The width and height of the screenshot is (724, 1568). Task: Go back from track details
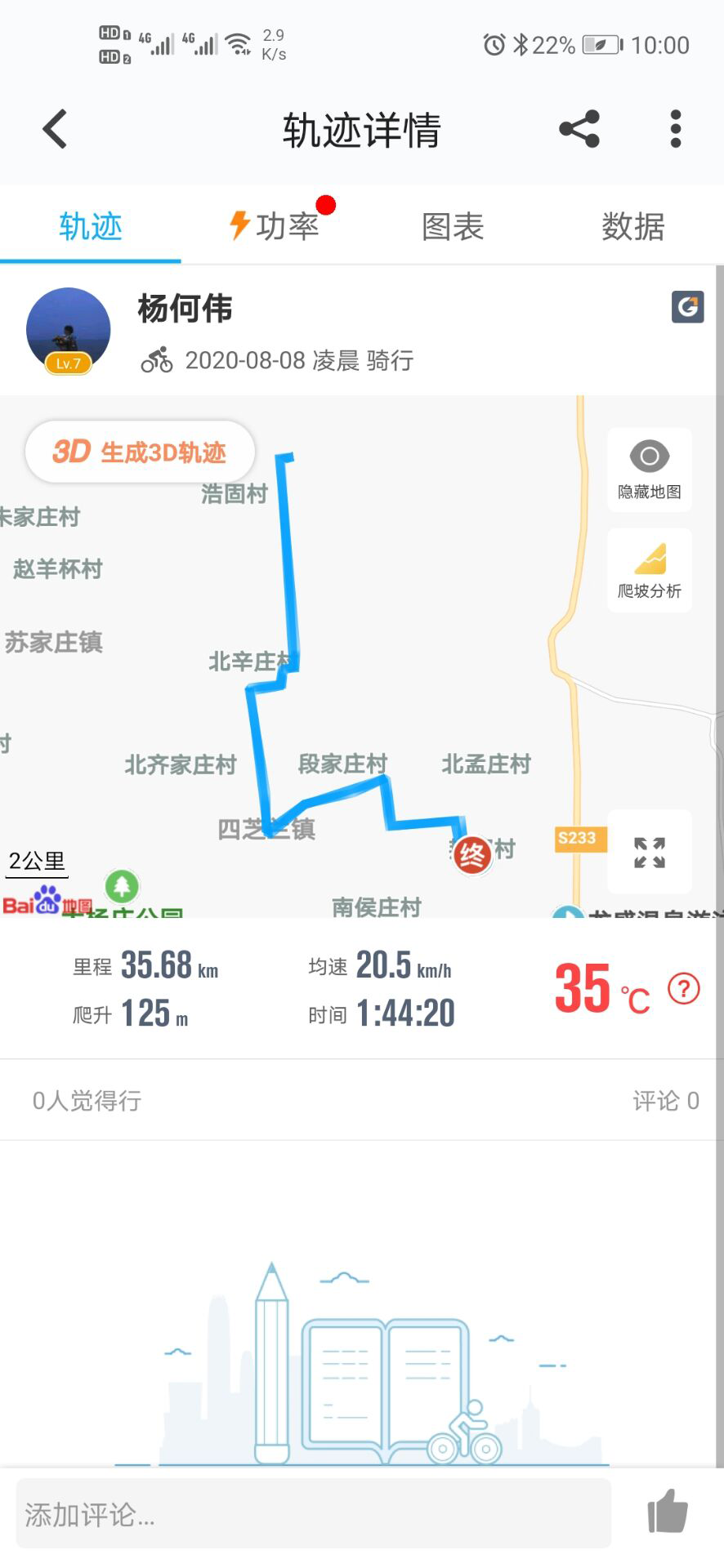55,129
